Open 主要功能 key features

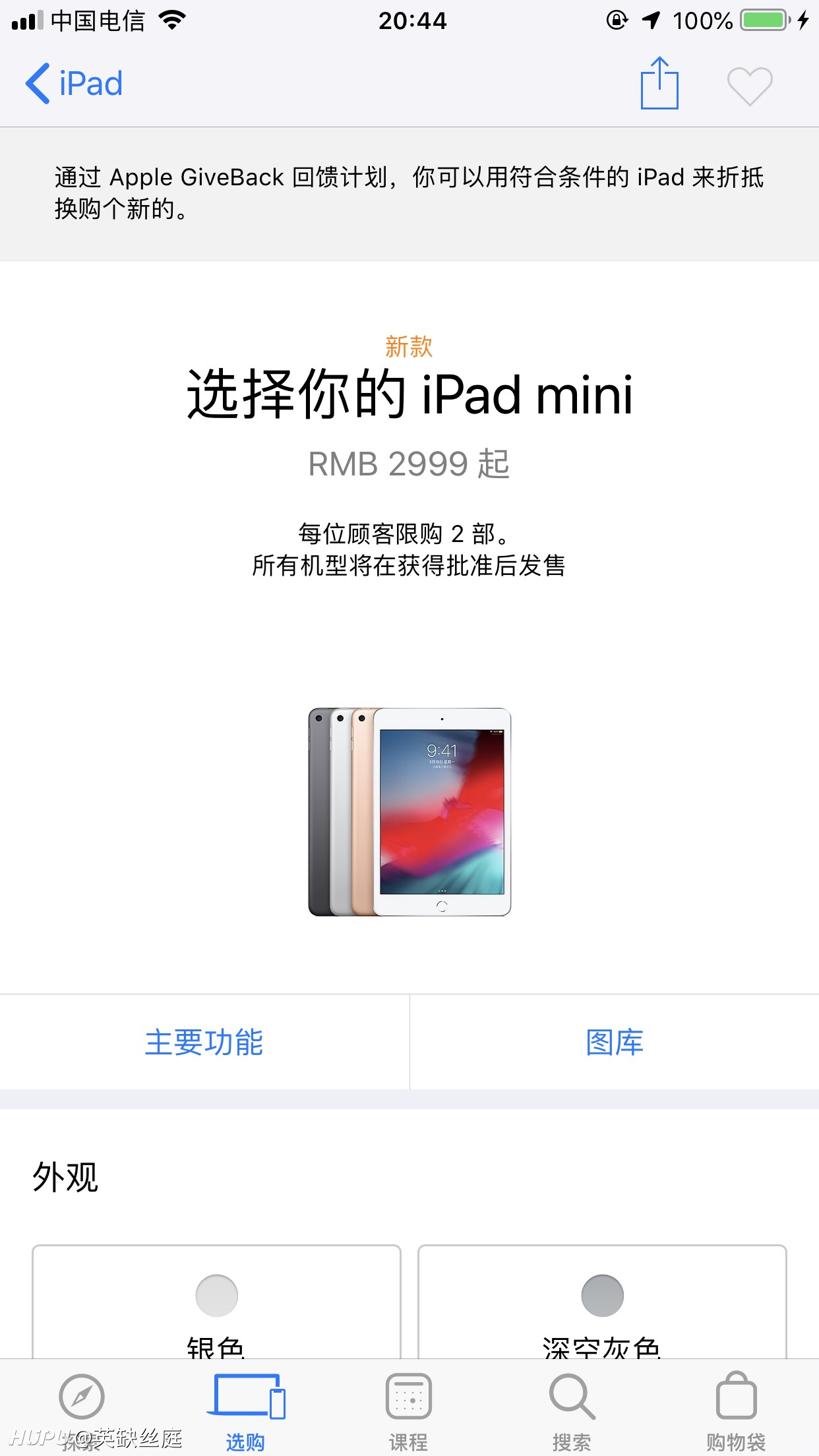tap(204, 1042)
